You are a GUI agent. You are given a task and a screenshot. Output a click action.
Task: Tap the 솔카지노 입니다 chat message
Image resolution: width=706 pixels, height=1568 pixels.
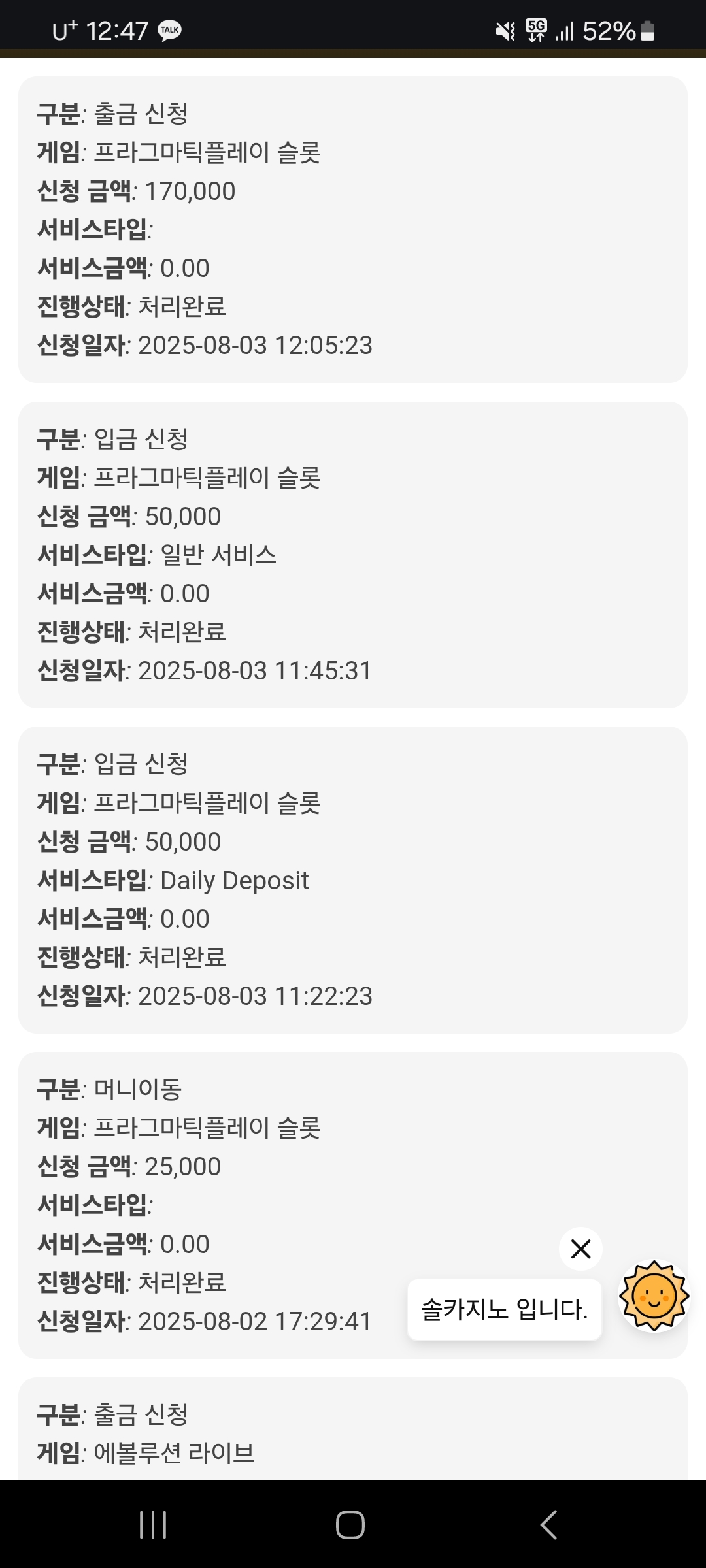pos(505,1309)
